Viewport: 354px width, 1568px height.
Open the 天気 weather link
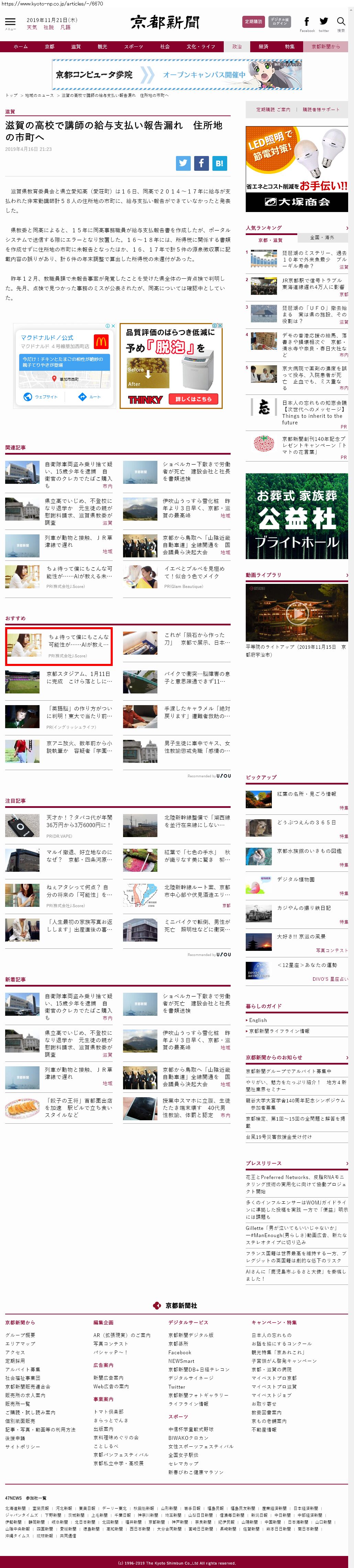point(32,27)
